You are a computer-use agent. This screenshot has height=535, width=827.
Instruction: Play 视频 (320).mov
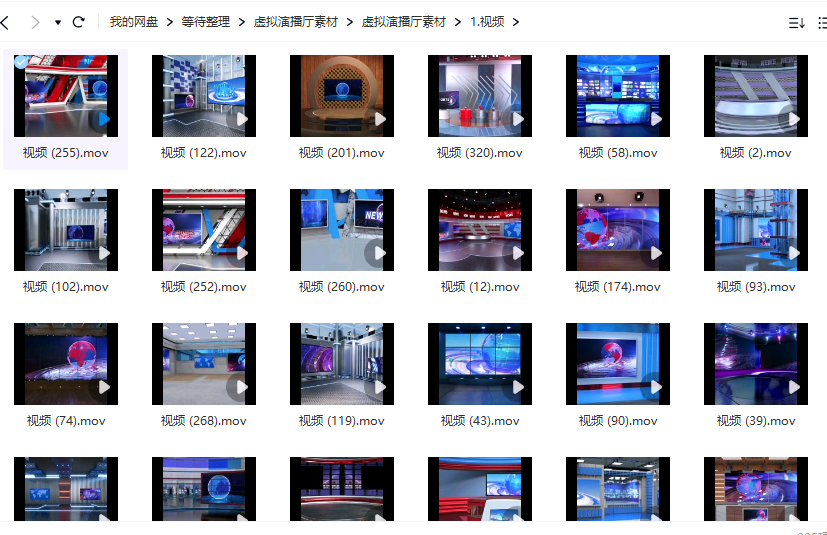pos(518,119)
